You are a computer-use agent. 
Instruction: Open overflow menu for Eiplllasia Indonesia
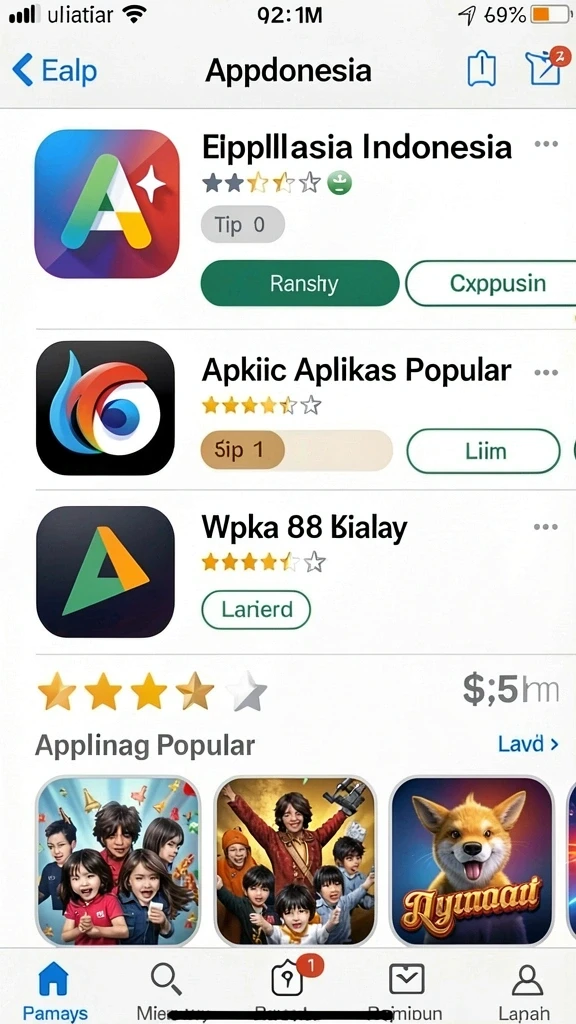(546, 144)
